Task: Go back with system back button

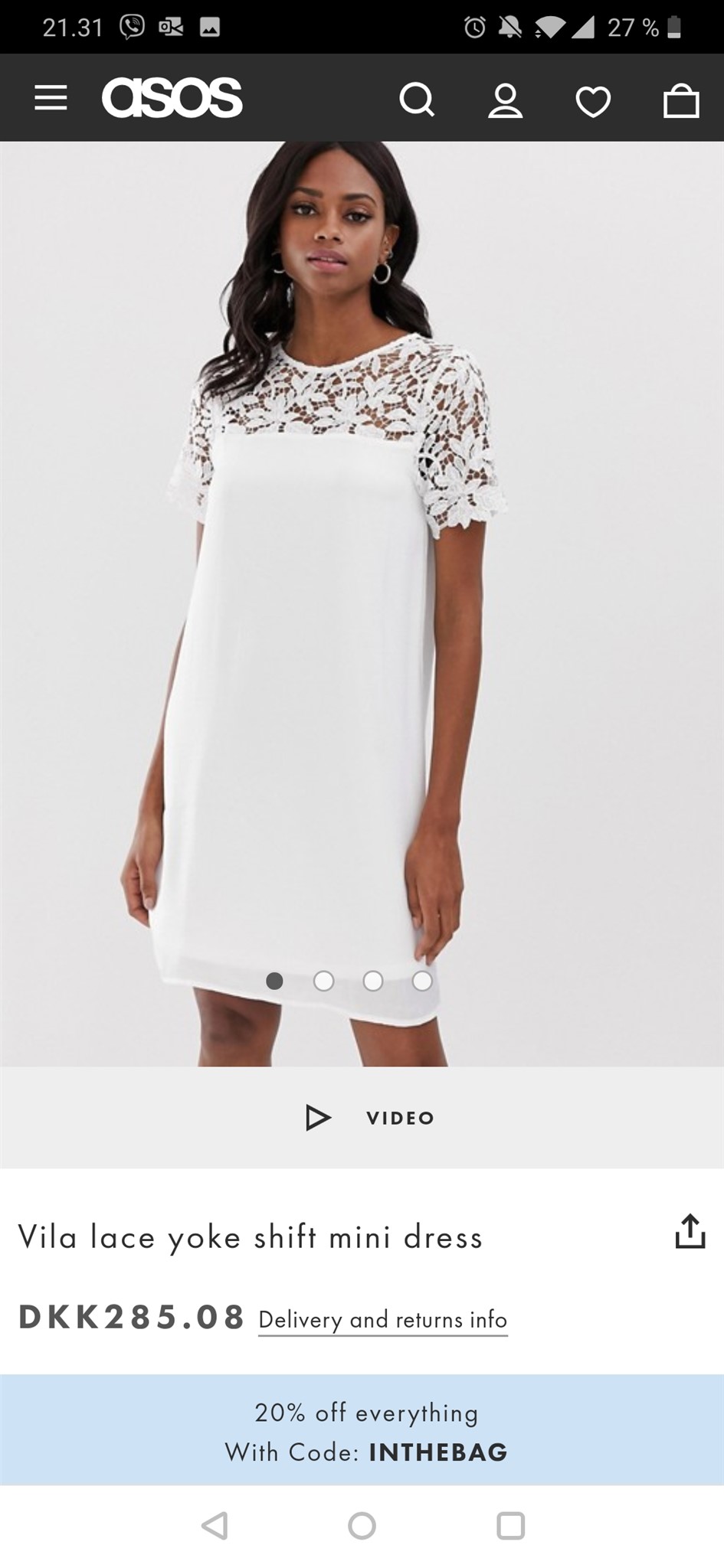Action: [215, 1525]
